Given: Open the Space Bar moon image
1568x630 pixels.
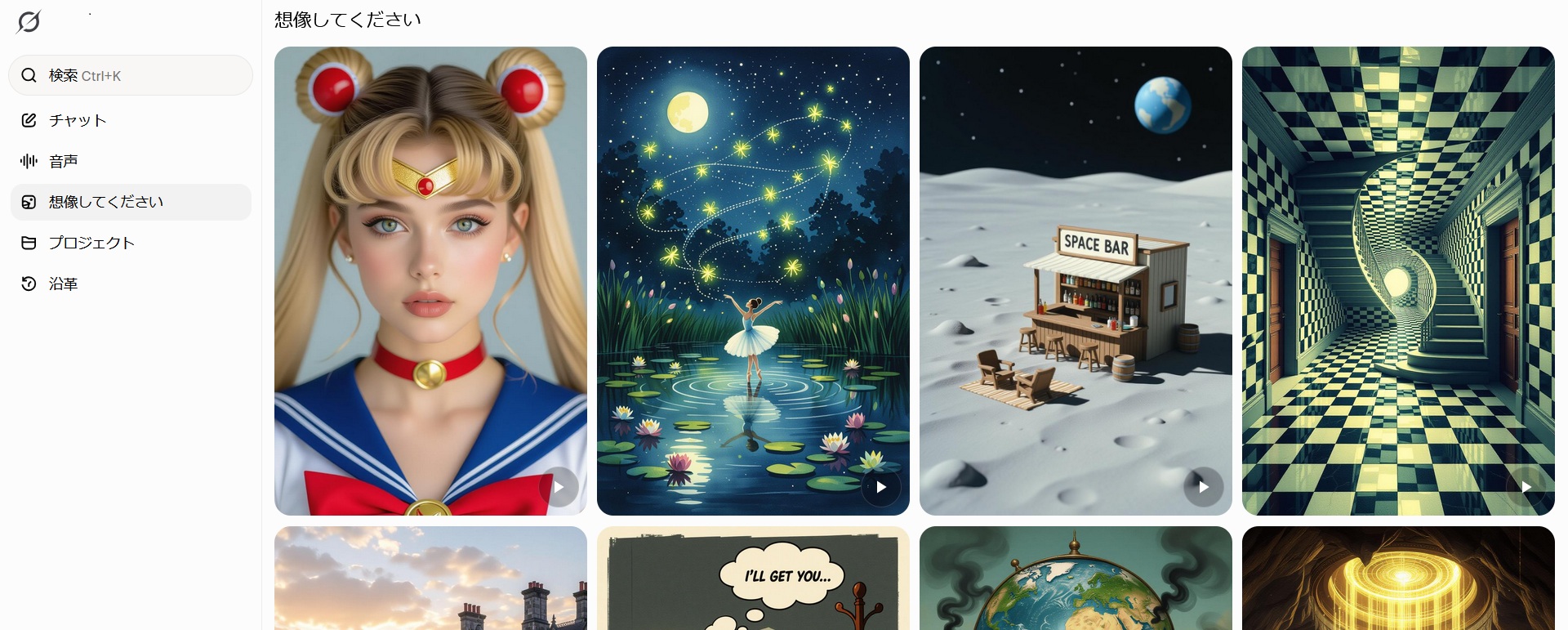Looking at the screenshot, I should pos(1076,261).
